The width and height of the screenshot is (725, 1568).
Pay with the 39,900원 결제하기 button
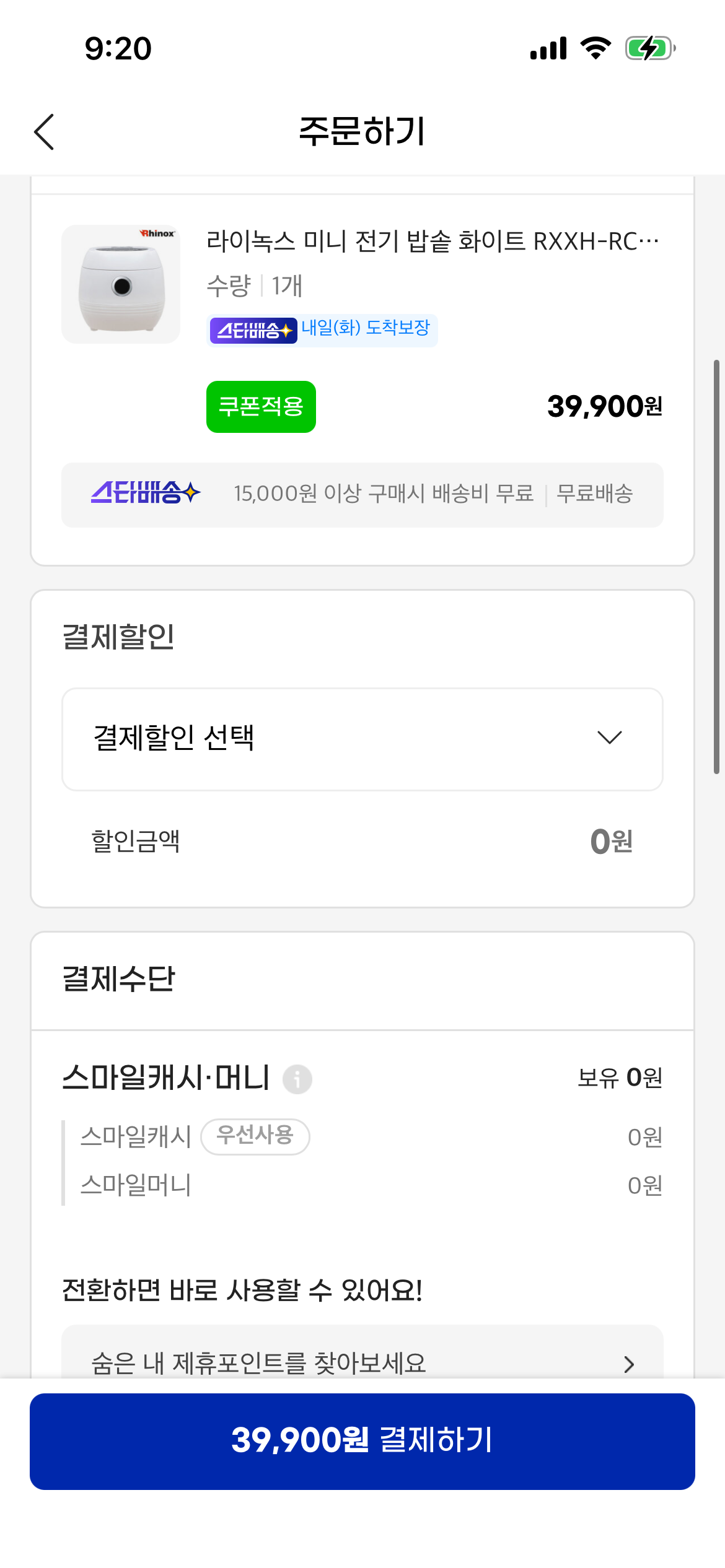[x=362, y=1441]
